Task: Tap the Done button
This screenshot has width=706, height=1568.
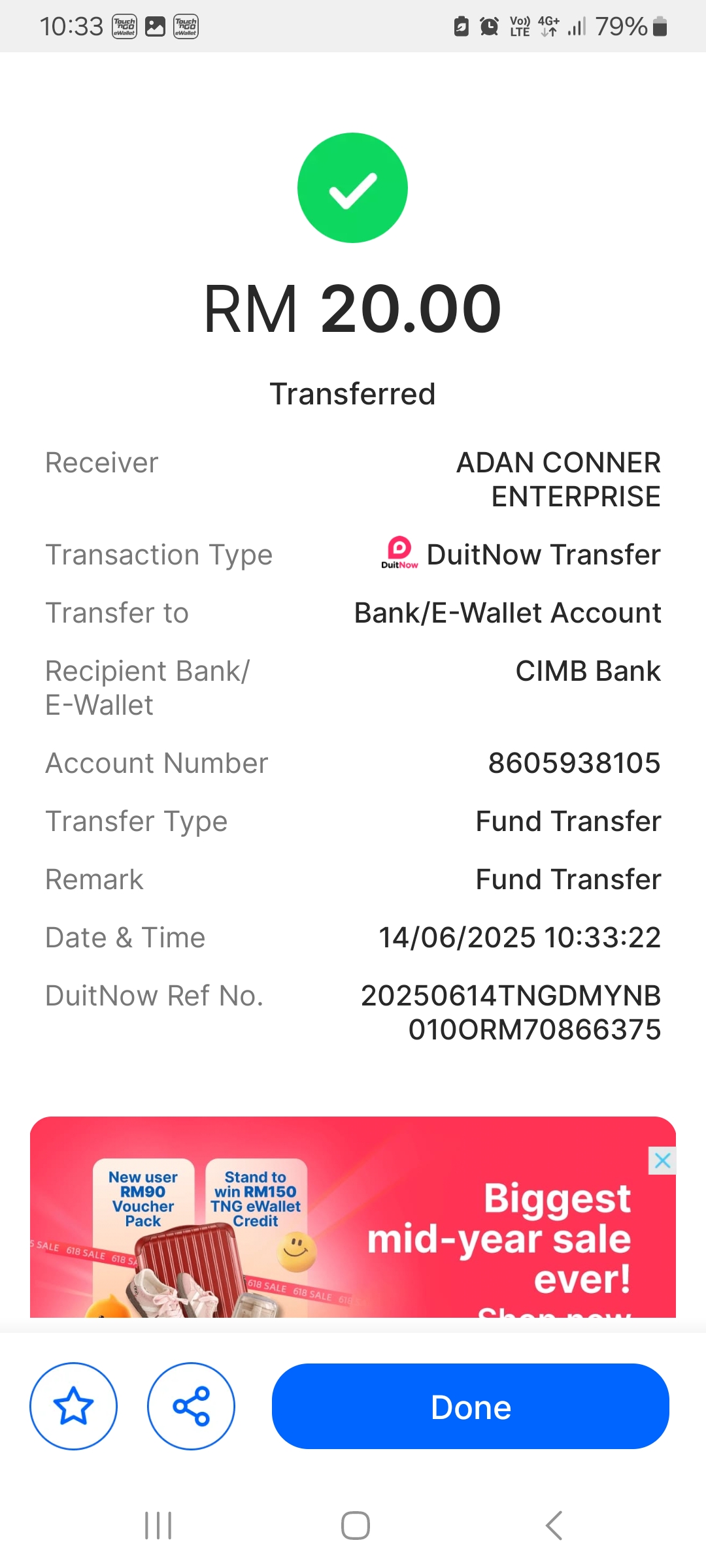Action: [470, 1406]
